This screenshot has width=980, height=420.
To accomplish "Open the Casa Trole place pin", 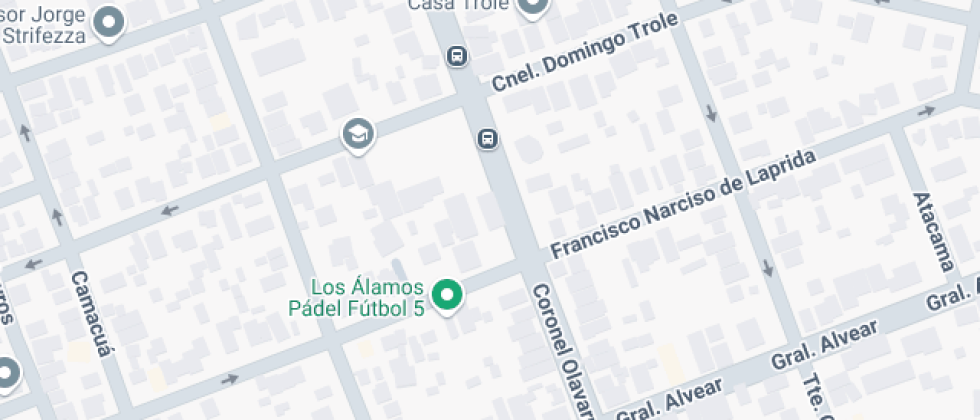I will point(532,6).
